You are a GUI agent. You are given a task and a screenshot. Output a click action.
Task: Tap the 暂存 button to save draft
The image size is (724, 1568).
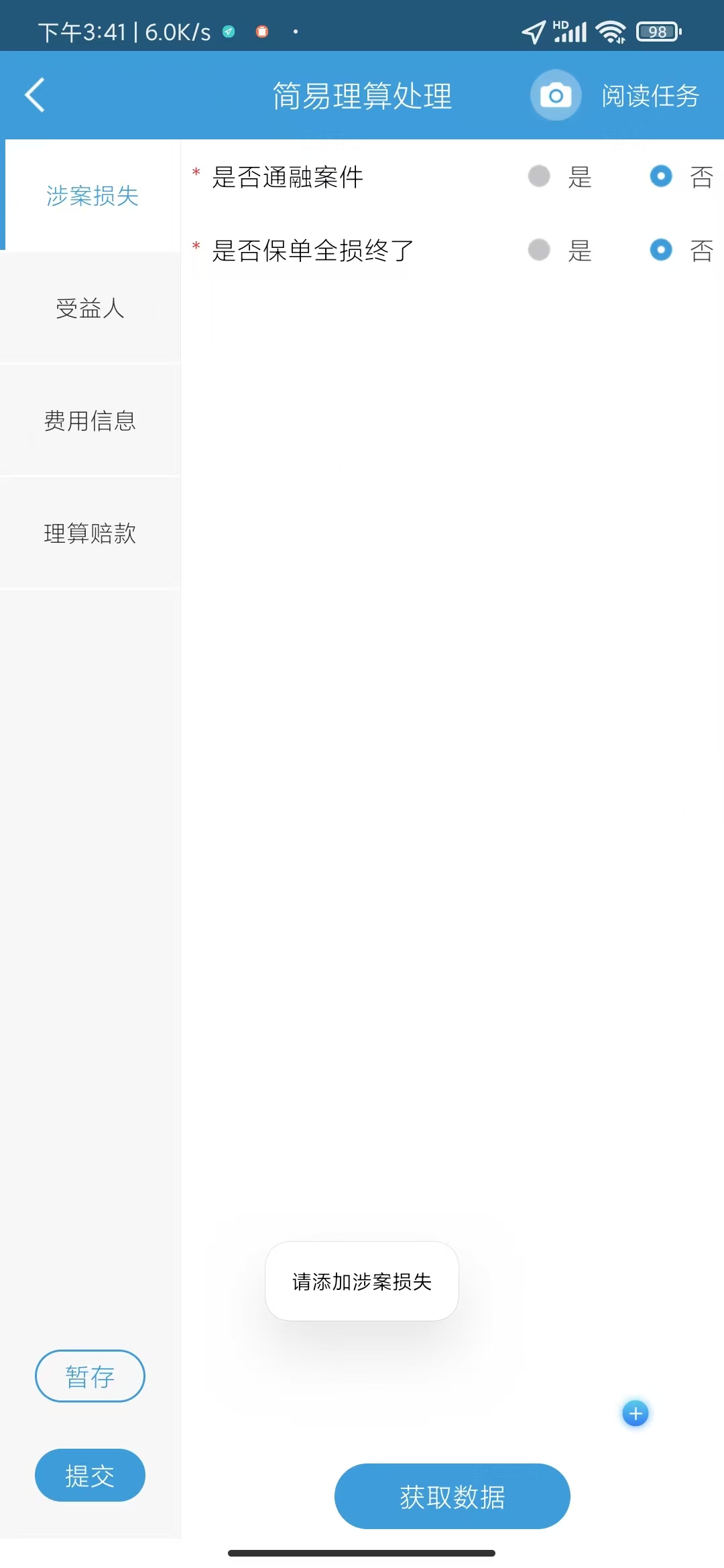[x=90, y=1376]
